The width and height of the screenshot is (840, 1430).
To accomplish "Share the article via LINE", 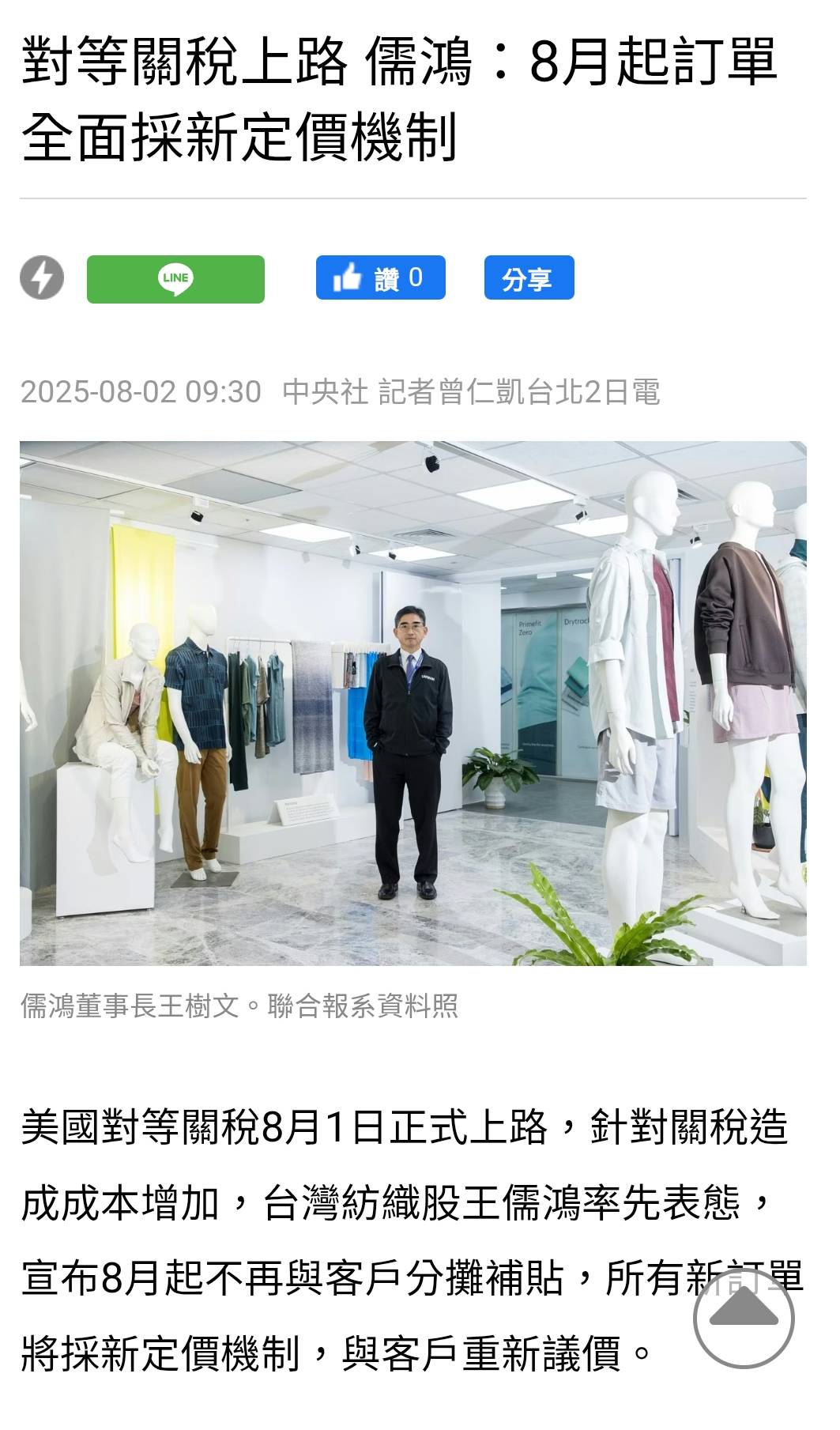I will click(175, 279).
